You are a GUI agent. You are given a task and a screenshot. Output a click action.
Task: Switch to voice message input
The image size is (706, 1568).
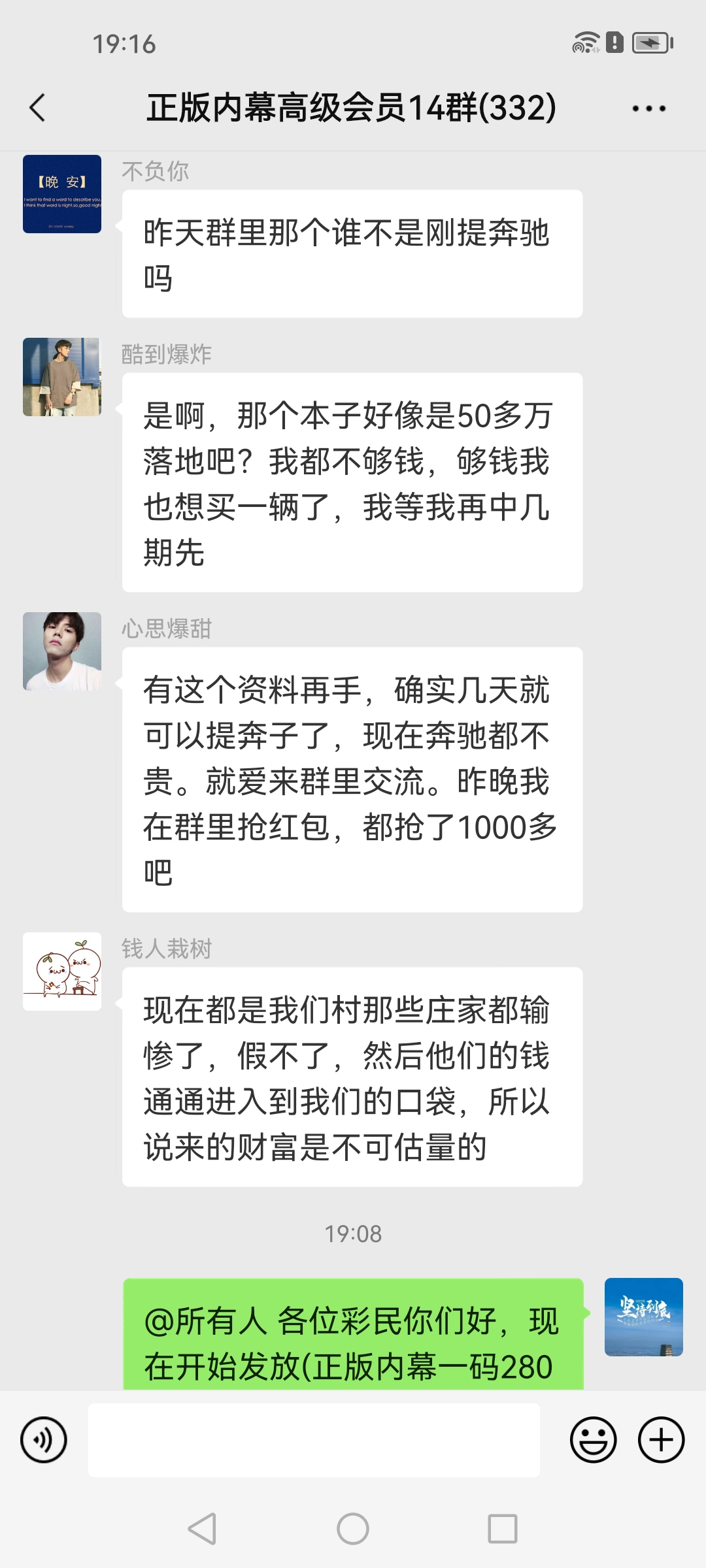44,1439
